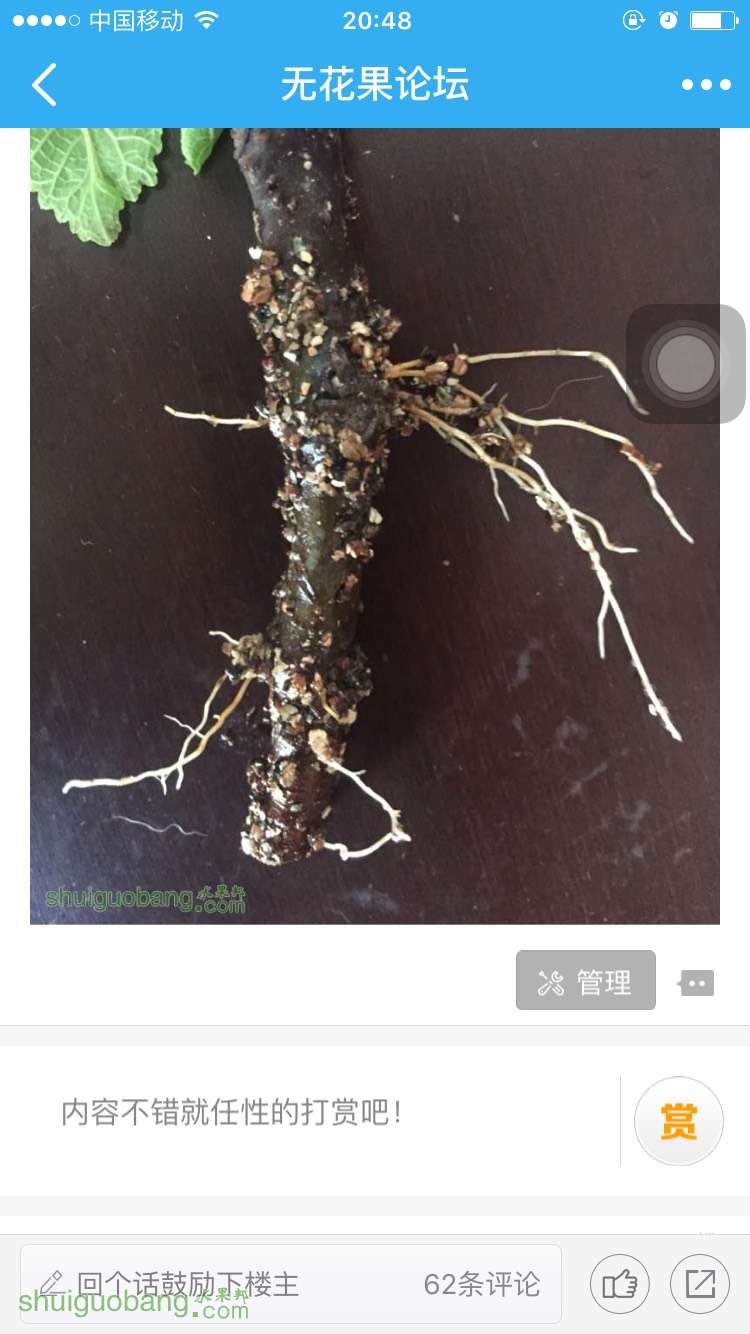Share this post via share icon

tap(700, 1284)
